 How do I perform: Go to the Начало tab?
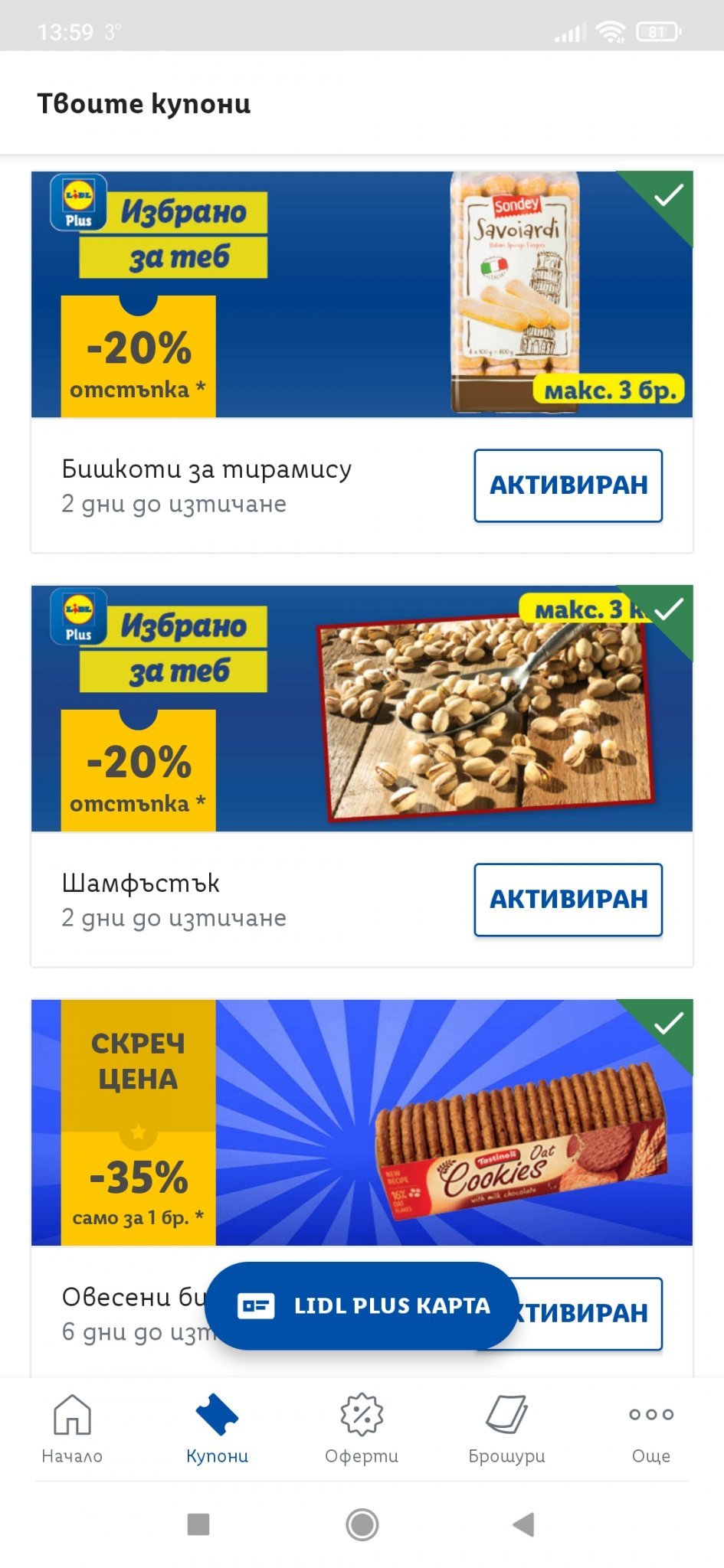tap(72, 1427)
